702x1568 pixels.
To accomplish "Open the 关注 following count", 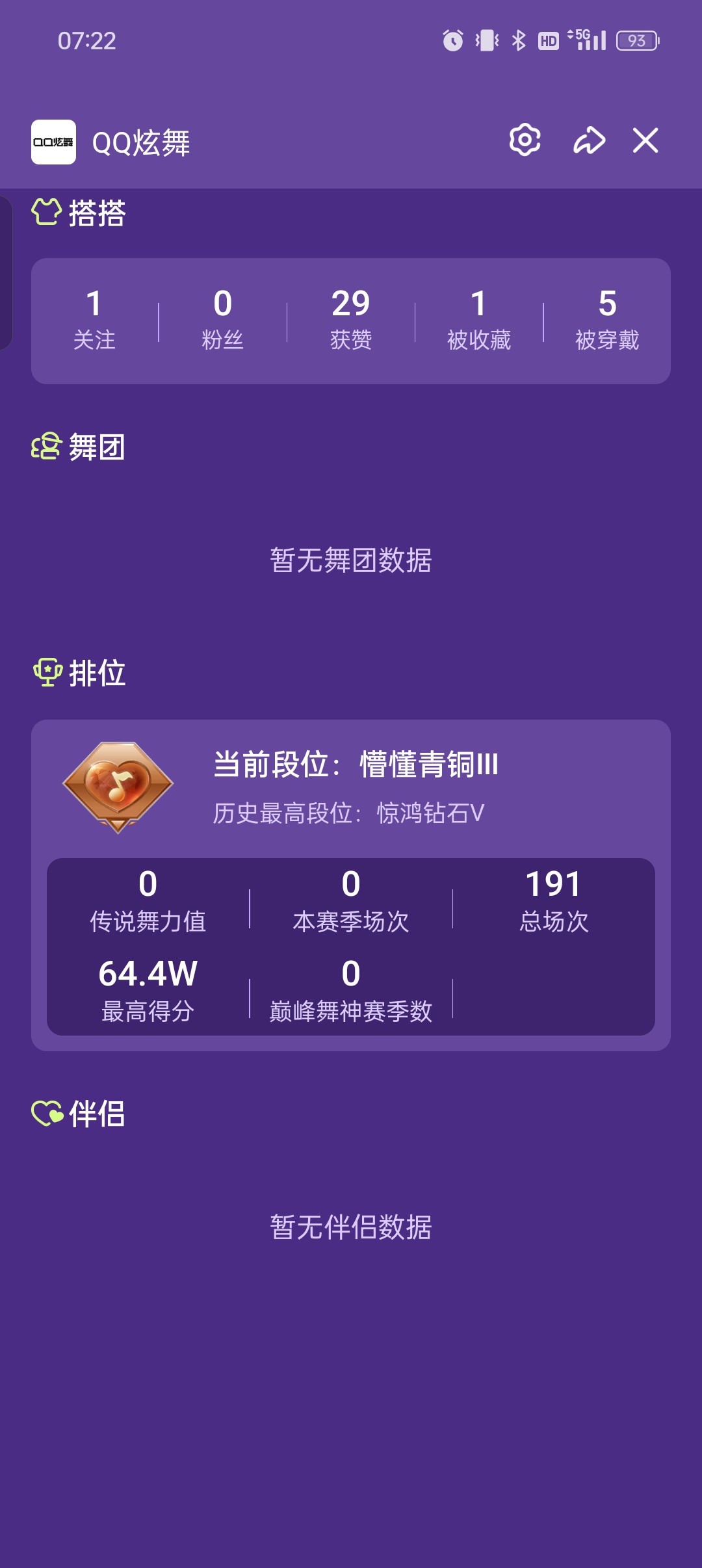I will point(94,320).
